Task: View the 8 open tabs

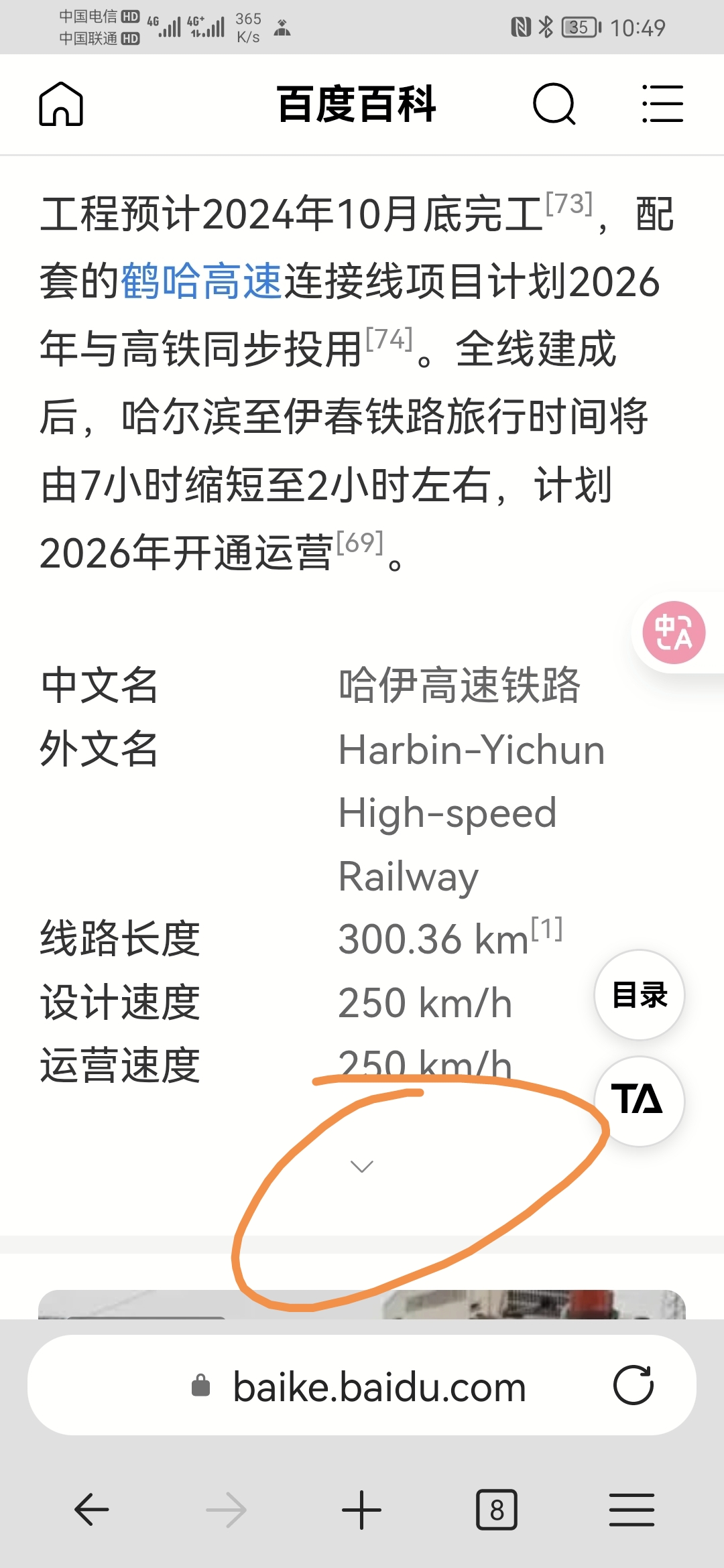Action: coord(497,1510)
